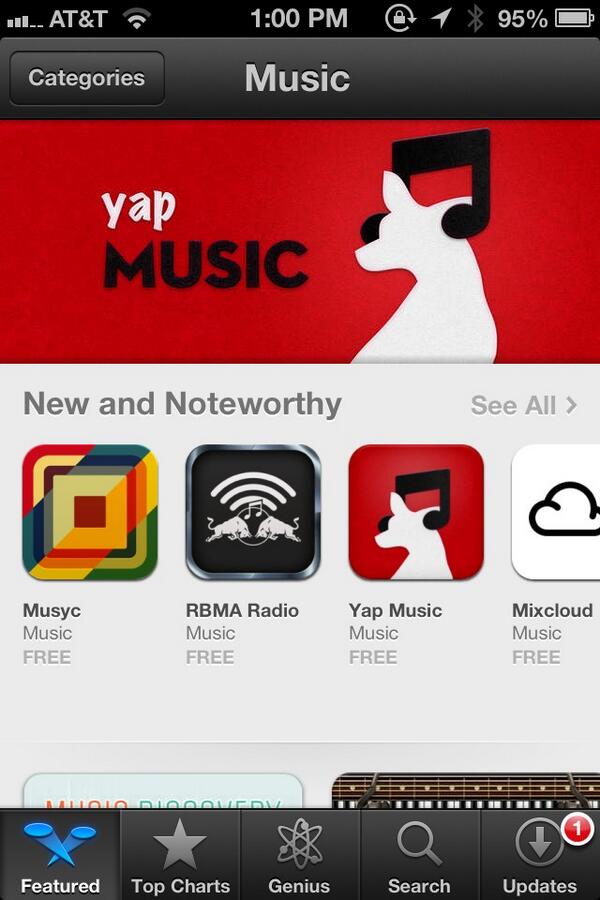Viewport: 600px width, 900px height.
Task: Open the Musyc app page
Action: pyautogui.click(x=90, y=512)
